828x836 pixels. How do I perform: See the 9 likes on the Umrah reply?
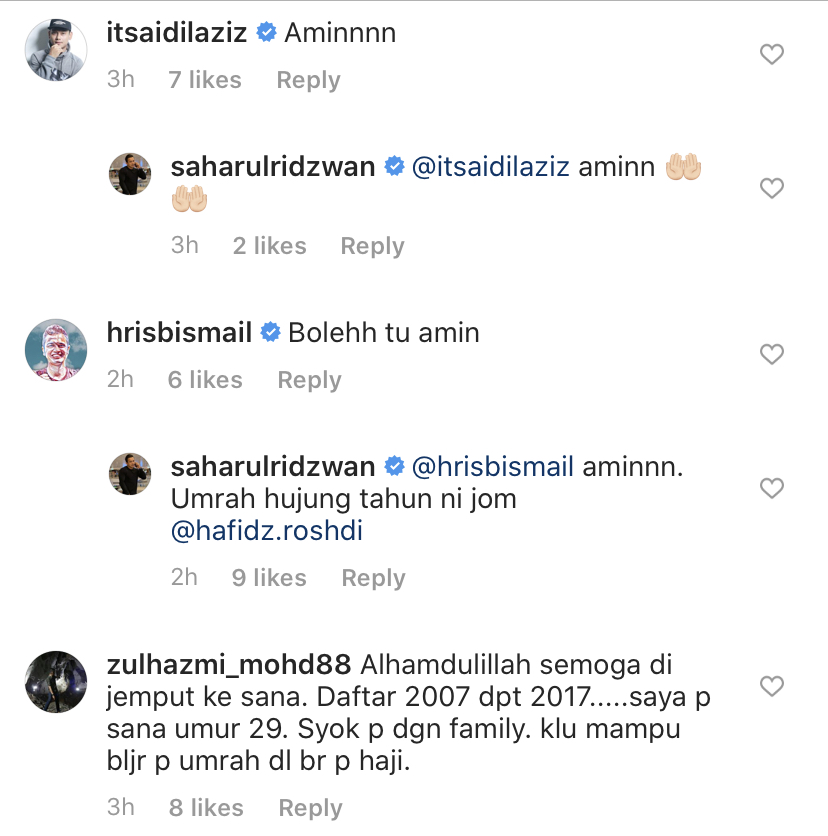[x=269, y=578]
